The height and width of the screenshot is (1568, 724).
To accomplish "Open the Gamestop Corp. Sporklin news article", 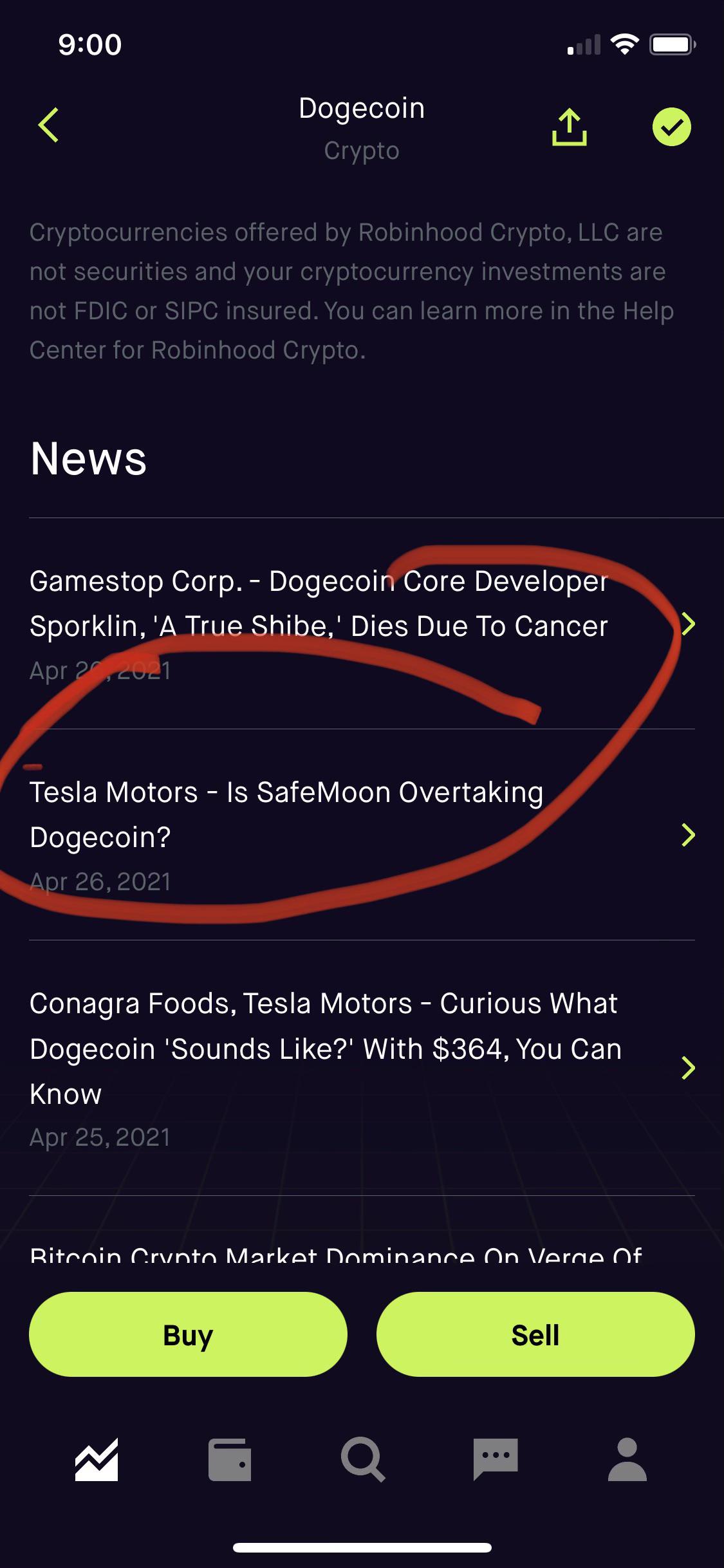I will coord(360,623).
